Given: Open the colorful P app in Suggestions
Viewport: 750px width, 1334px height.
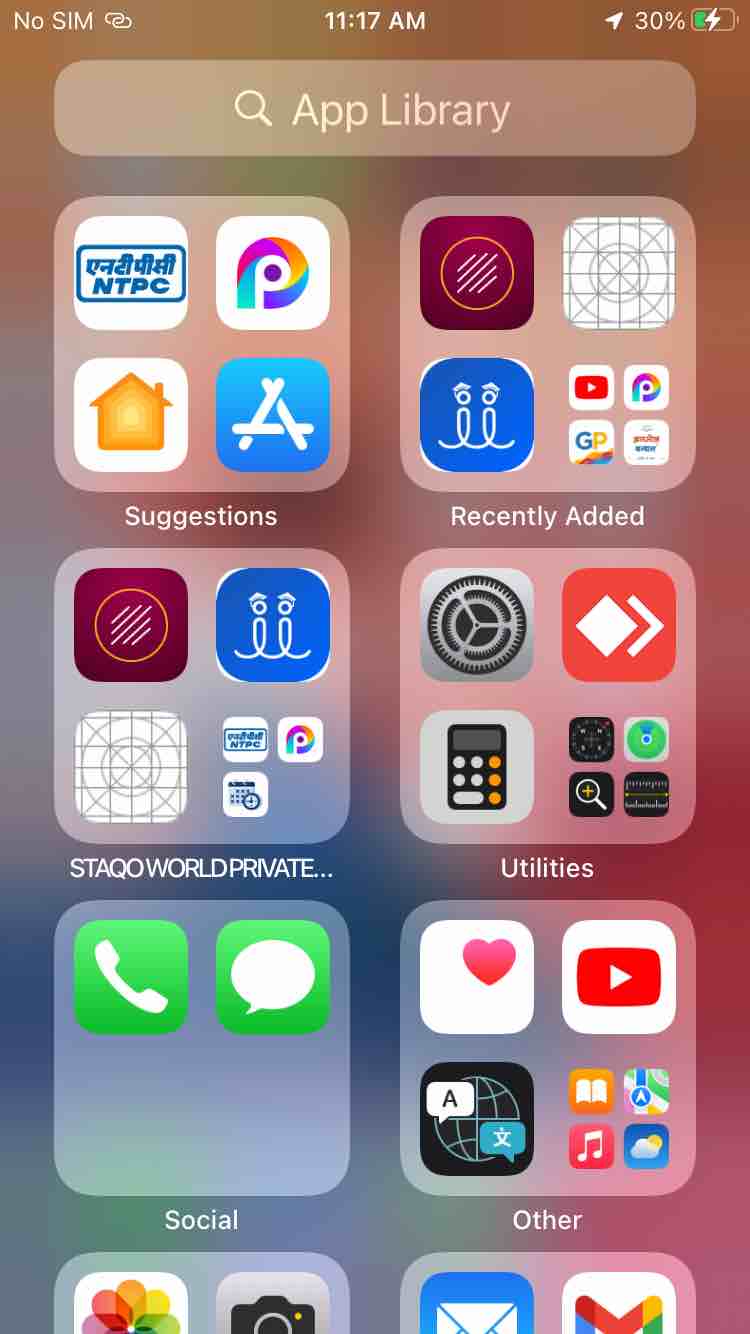Looking at the screenshot, I should click(273, 273).
